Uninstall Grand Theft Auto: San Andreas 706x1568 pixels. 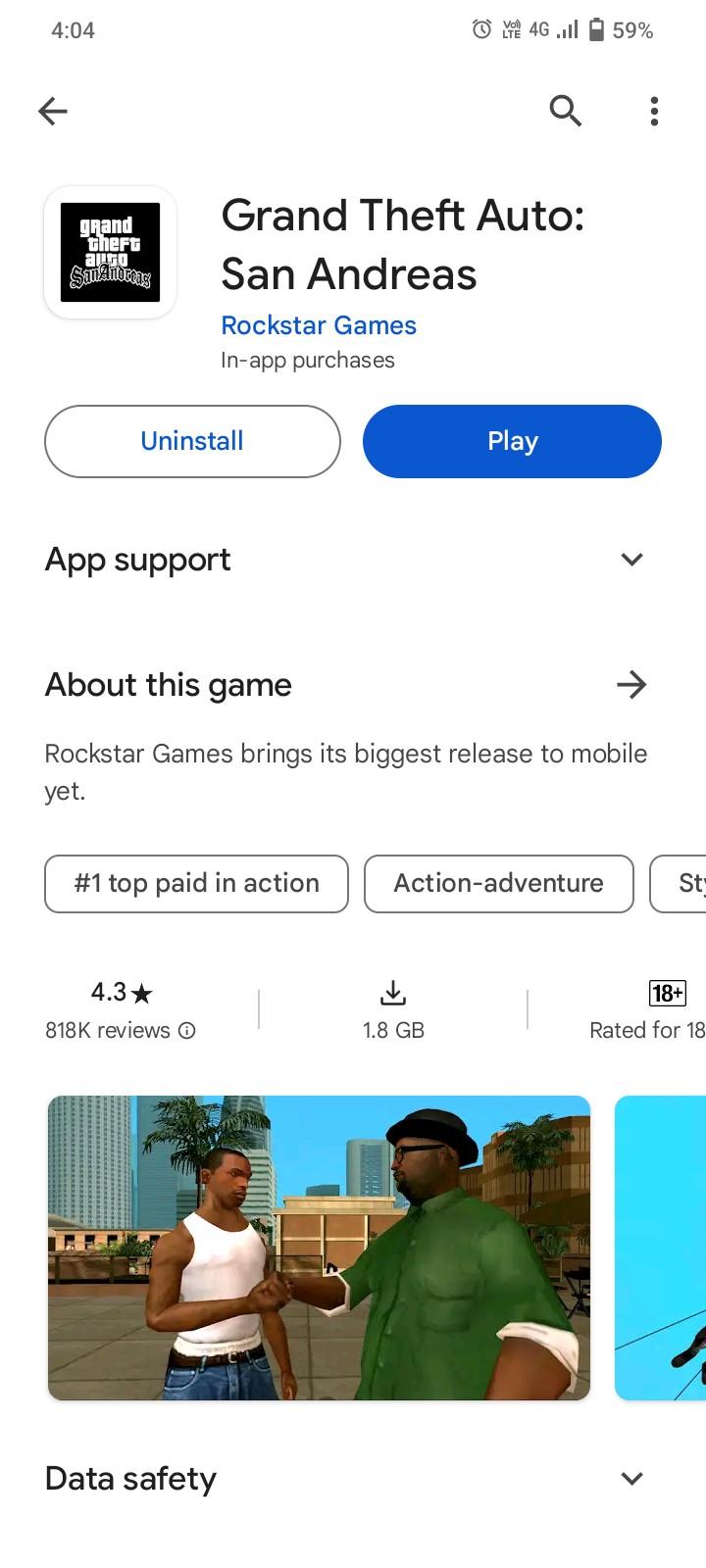tap(192, 441)
